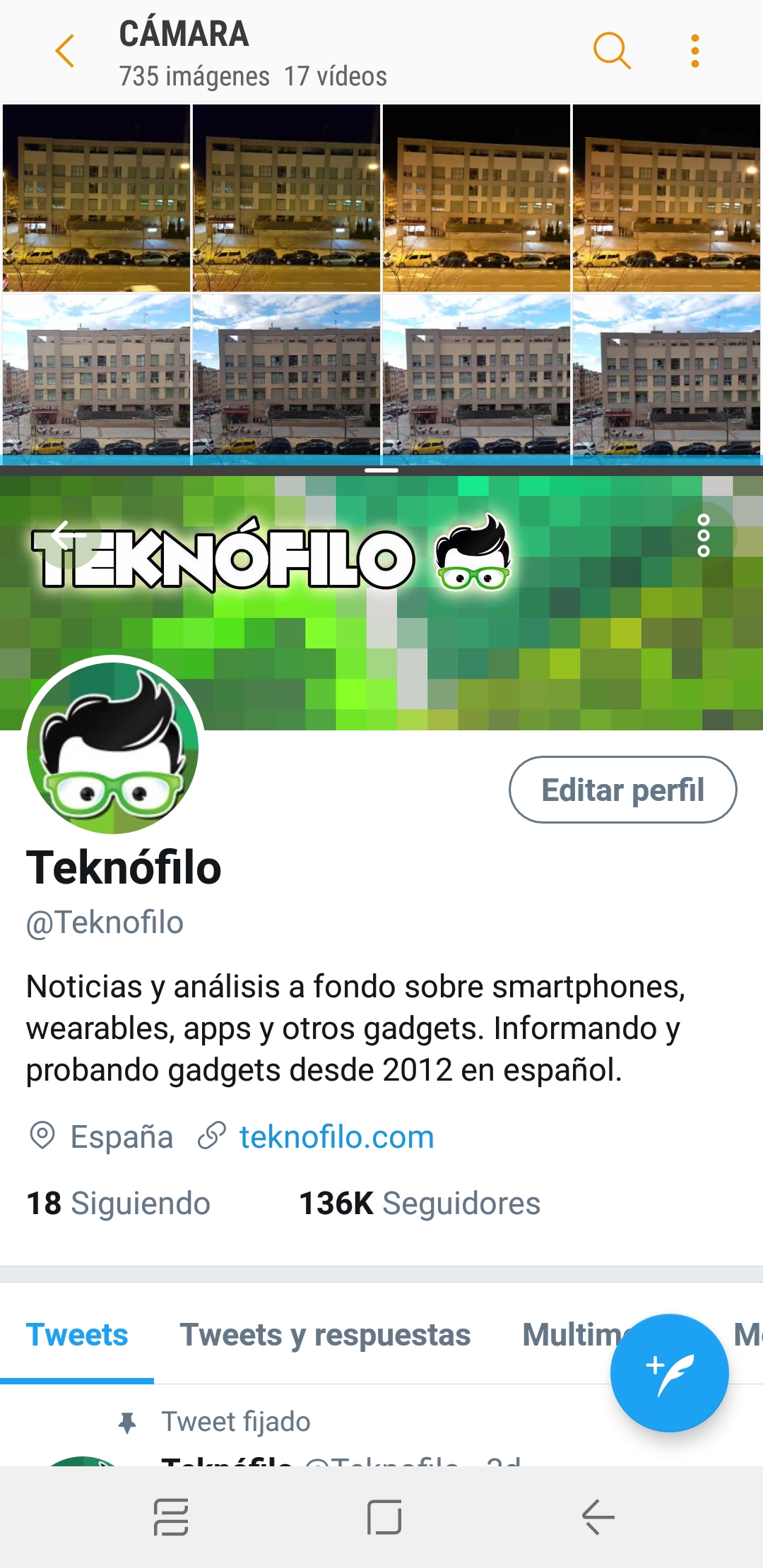Open the Twitter profile options menu

(703, 535)
